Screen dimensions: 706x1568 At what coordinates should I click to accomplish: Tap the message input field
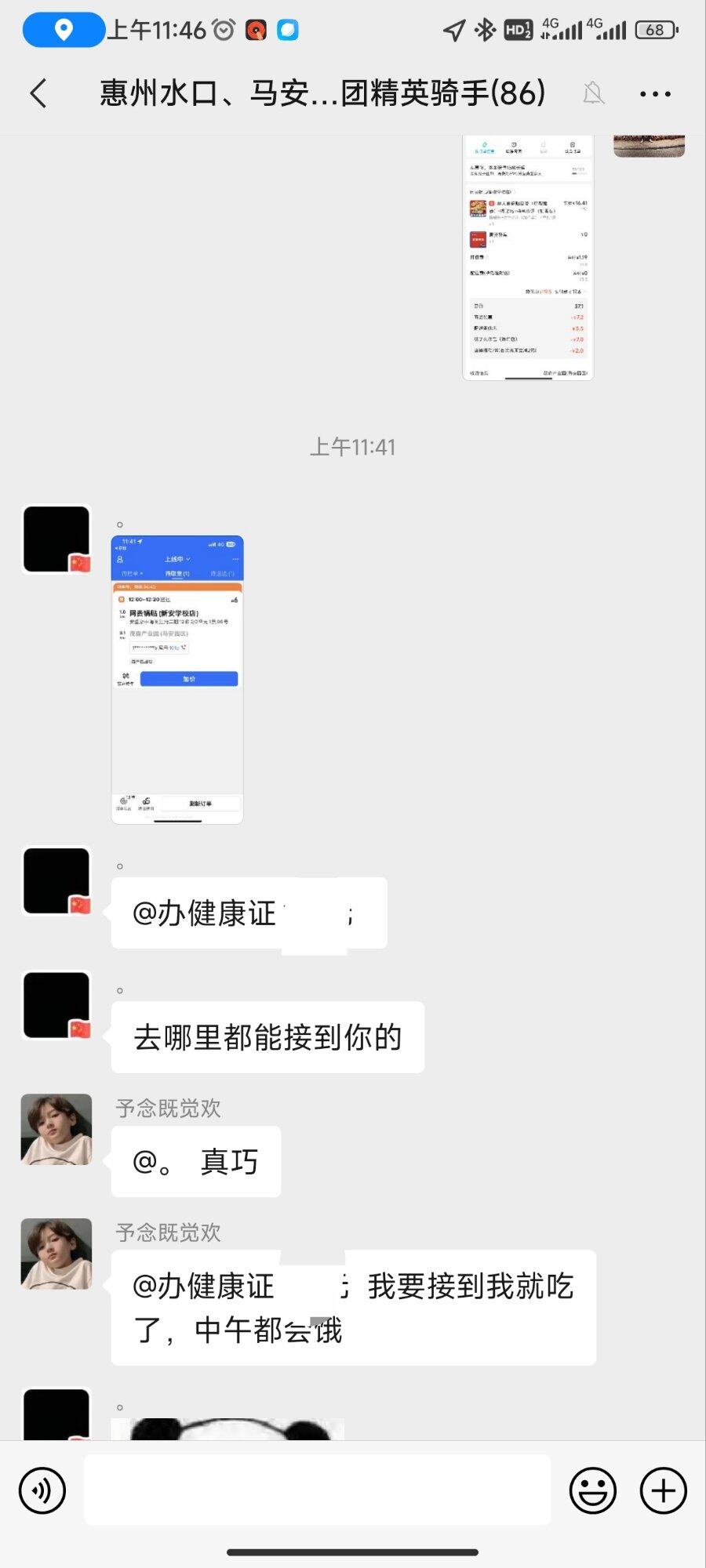pyautogui.click(x=317, y=1490)
